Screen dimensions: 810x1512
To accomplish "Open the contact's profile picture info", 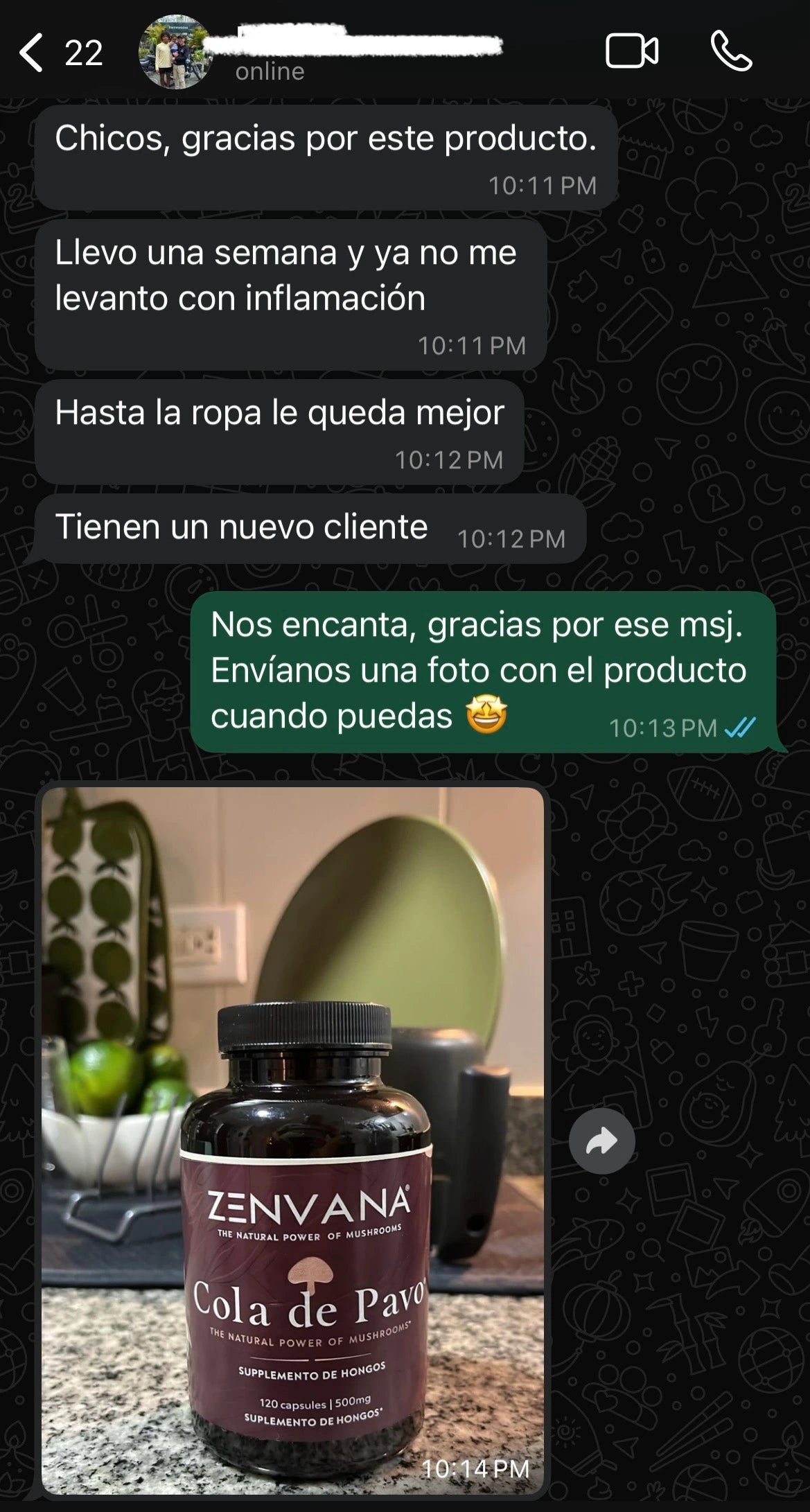I will [174, 54].
